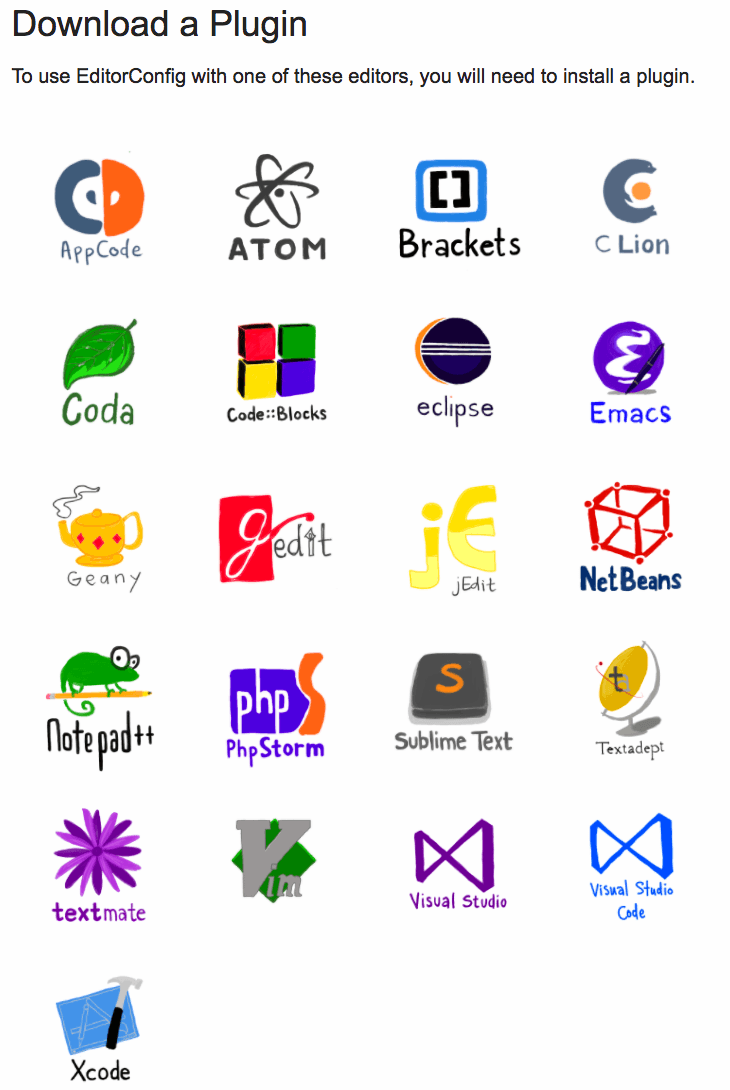The height and width of the screenshot is (1090, 730).
Task: Tap the Textadept plugin icon
Action: 630,700
